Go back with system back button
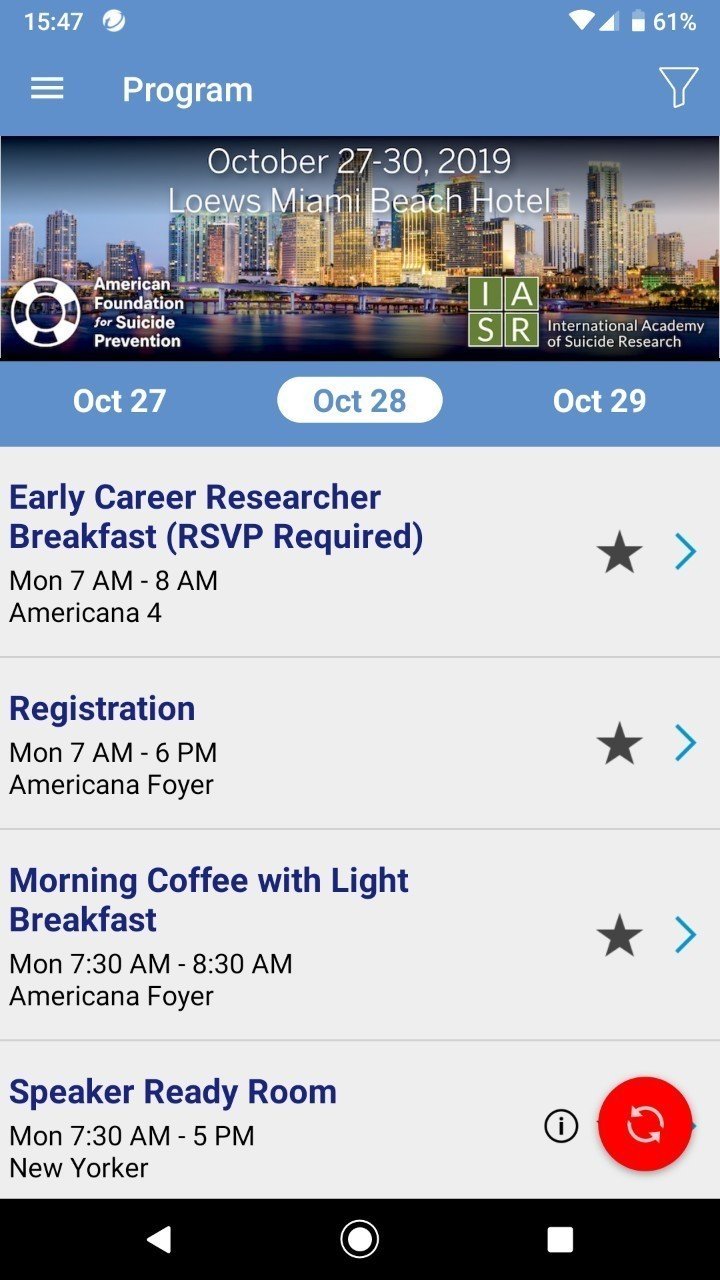Viewport: 720px width, 1280px height. [x=159, y=1240]
